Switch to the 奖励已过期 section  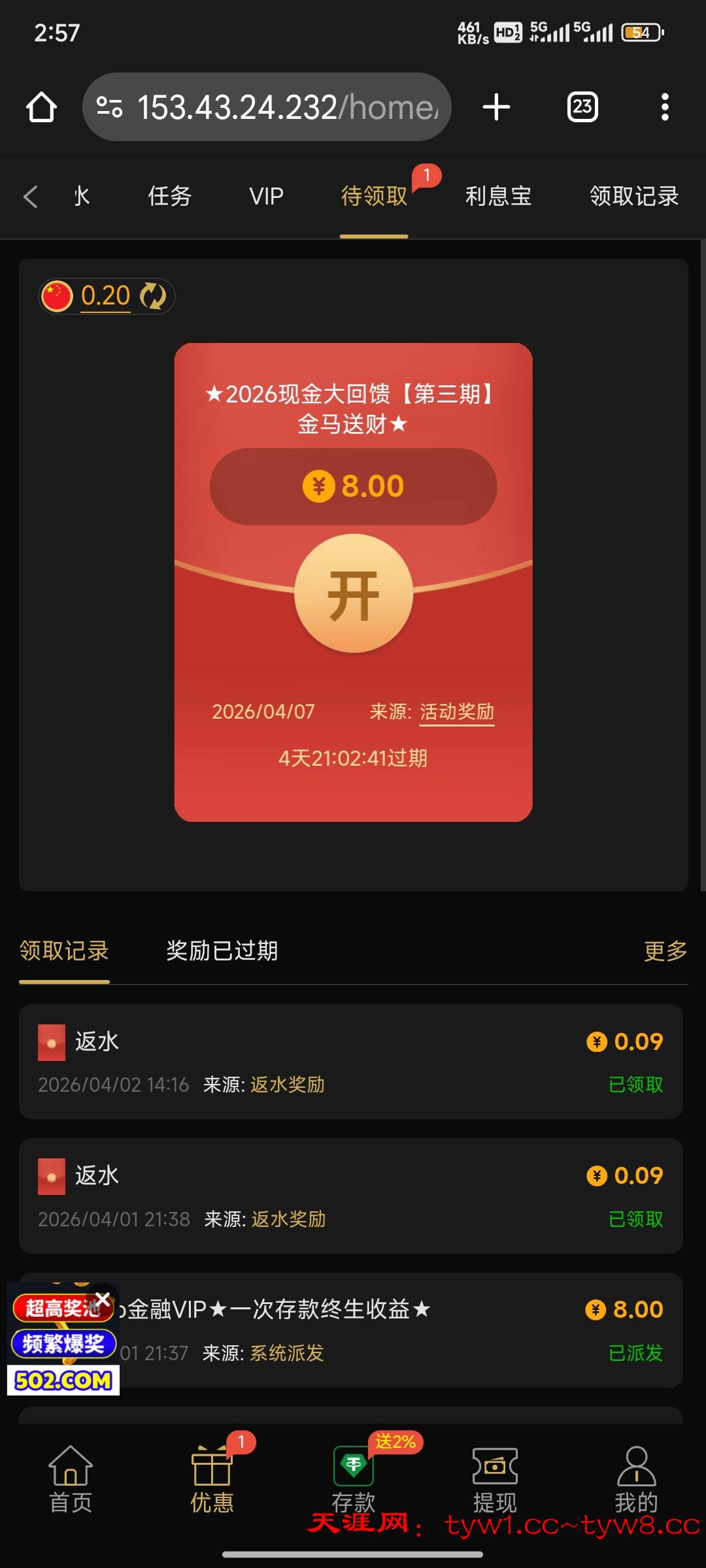222,951
